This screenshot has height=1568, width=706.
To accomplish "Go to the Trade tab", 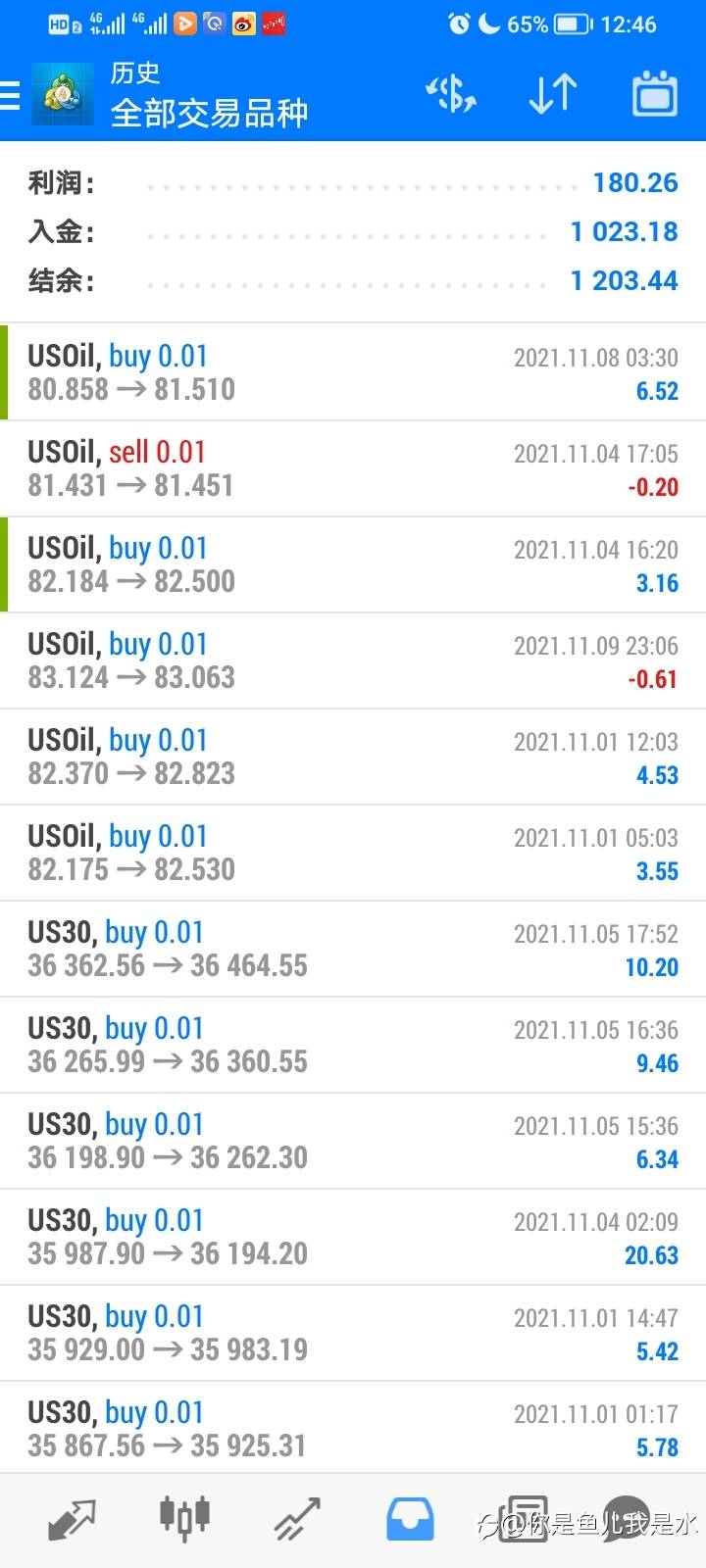I will (297, 1520).
